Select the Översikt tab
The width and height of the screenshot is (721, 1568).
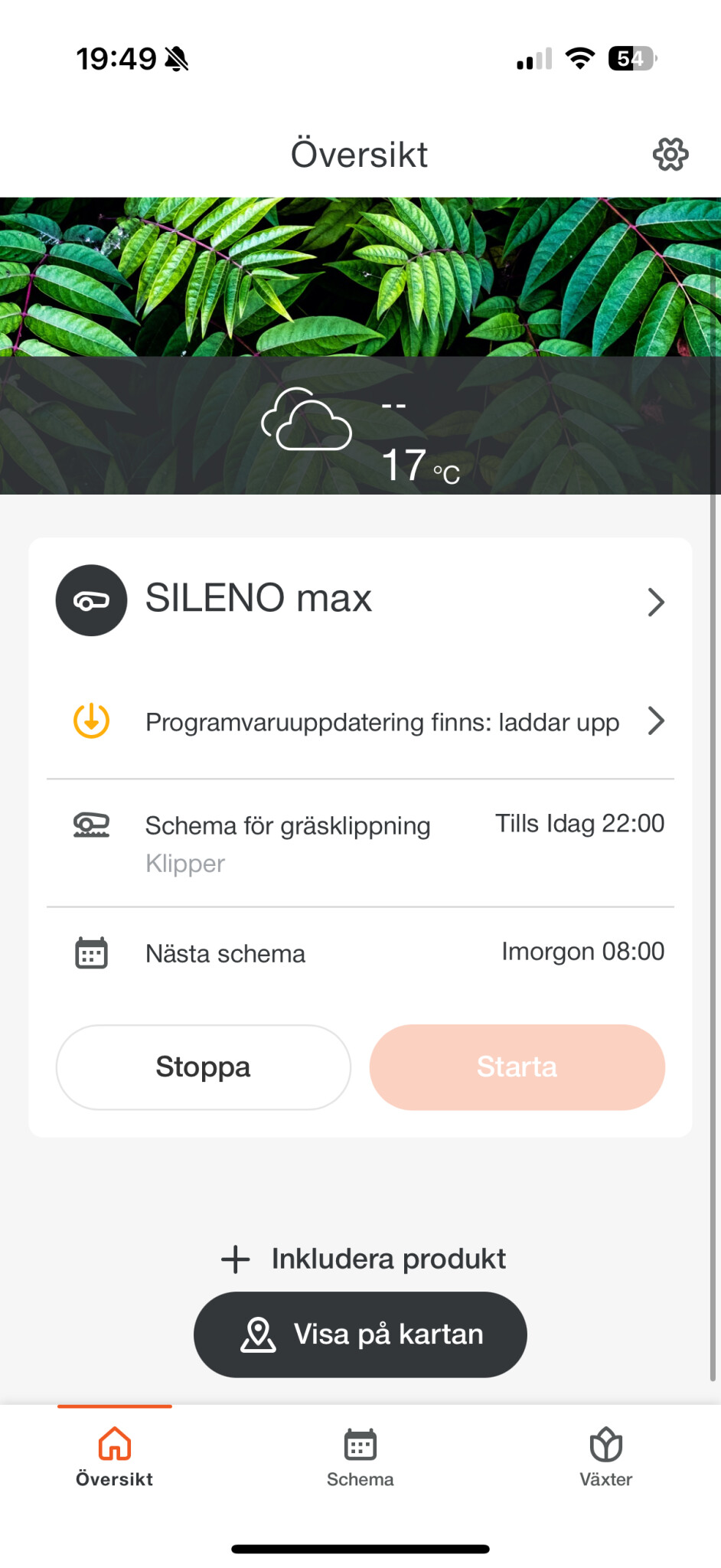115,1456
